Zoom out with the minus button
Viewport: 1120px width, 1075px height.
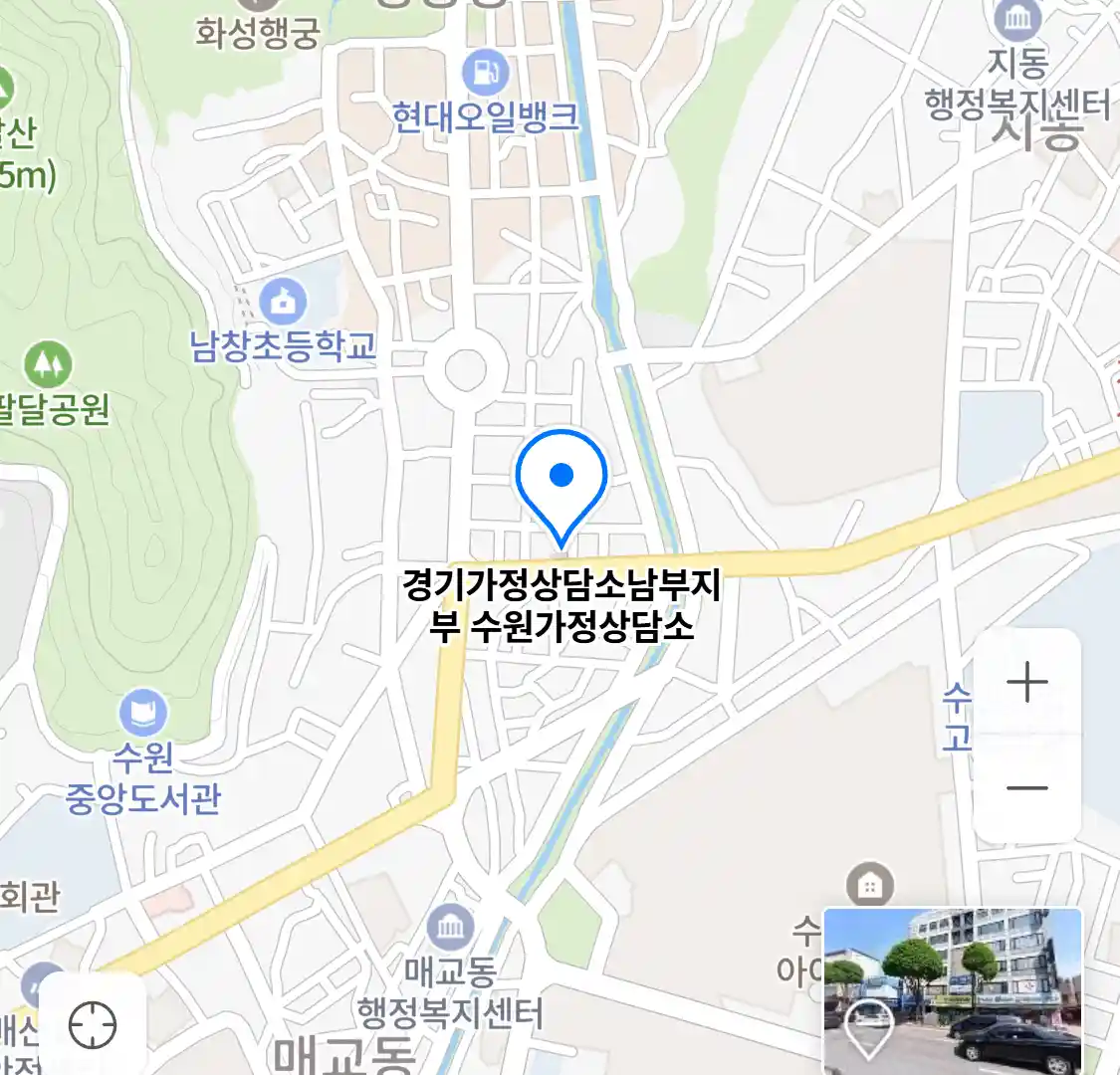coord(1026,787)
